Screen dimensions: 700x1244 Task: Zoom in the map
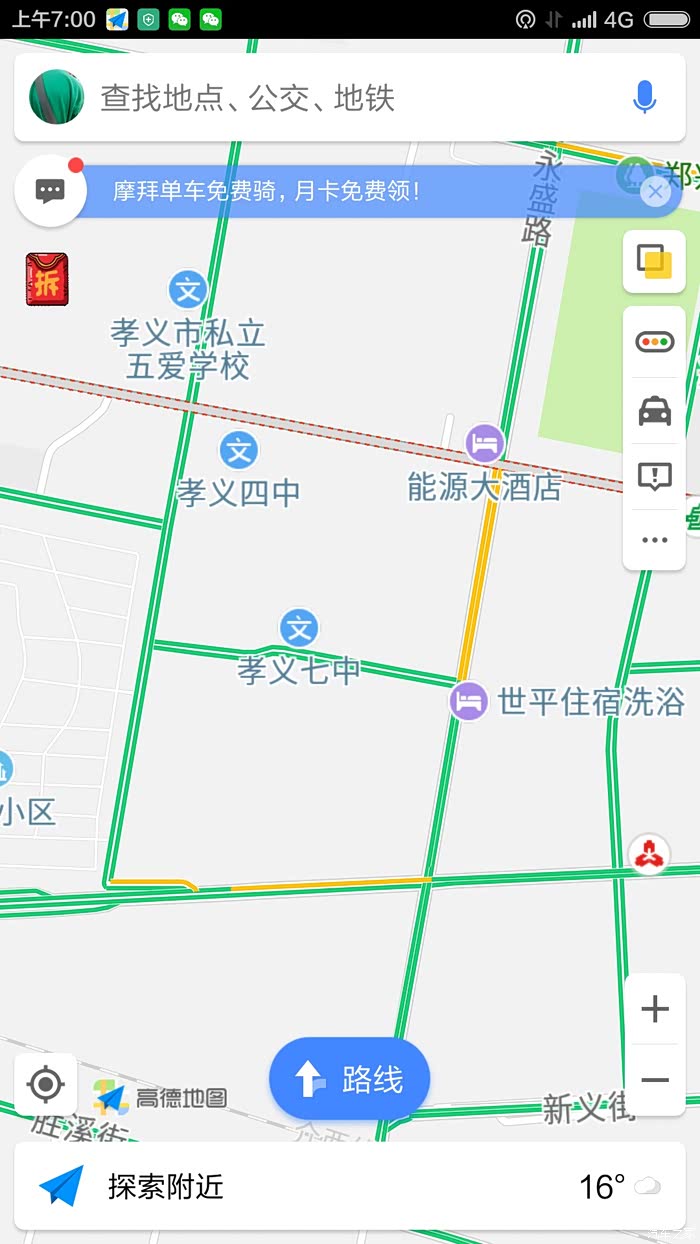pos(655,1009)
